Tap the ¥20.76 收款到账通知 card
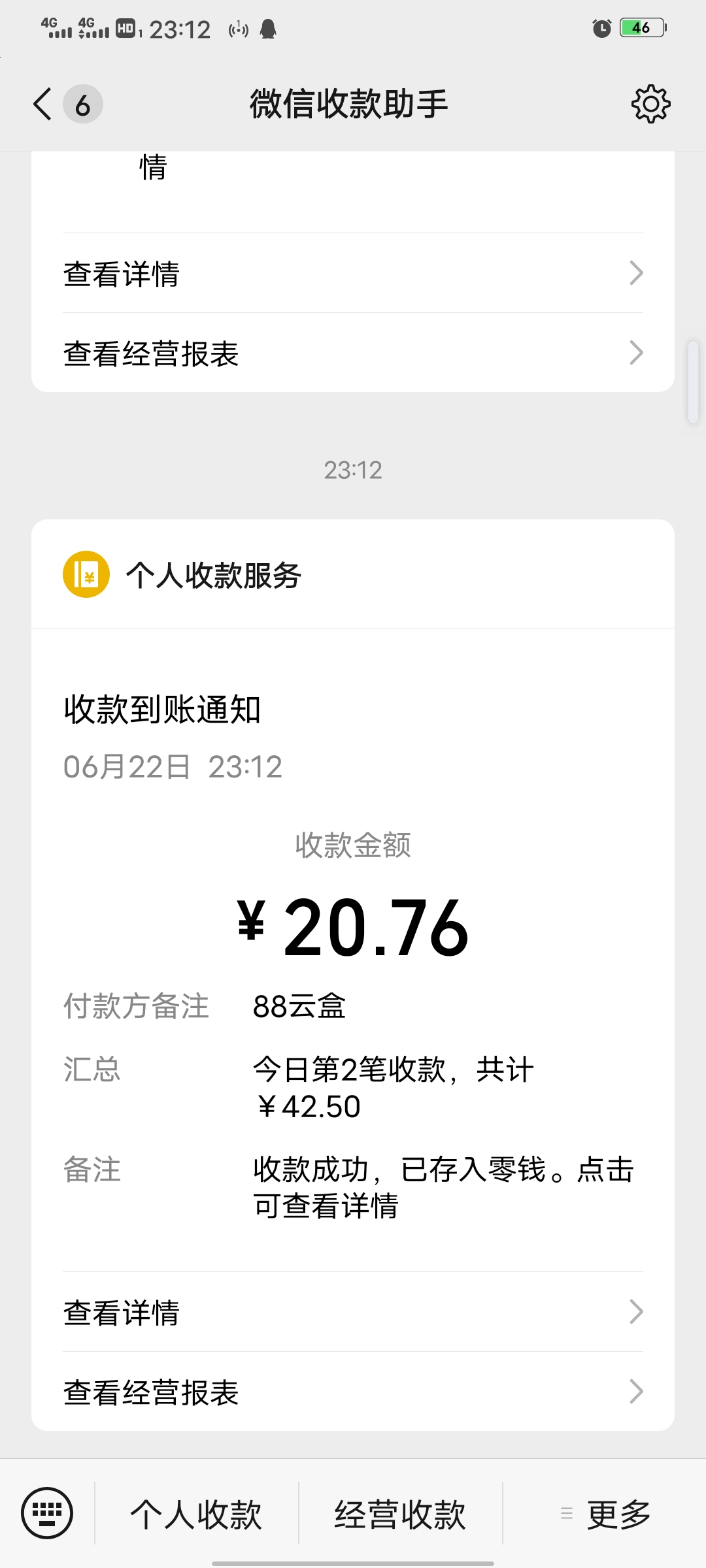The image size is (706, 1568). pos(353,975)
